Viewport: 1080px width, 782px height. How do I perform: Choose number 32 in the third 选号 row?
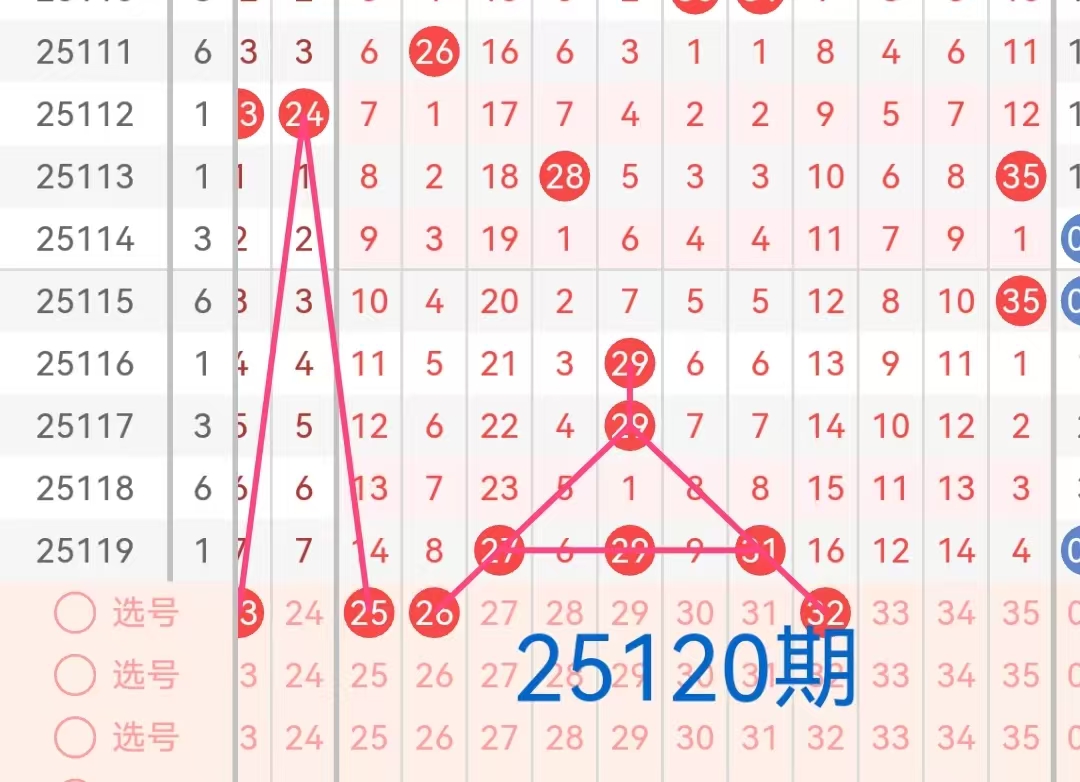826,738
